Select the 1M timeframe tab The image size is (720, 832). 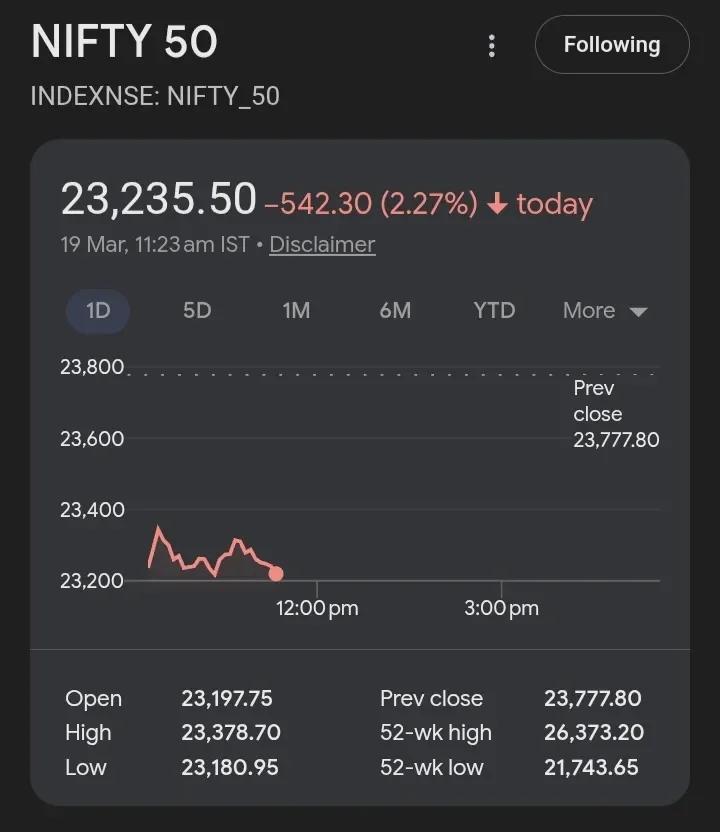(296, 311)
